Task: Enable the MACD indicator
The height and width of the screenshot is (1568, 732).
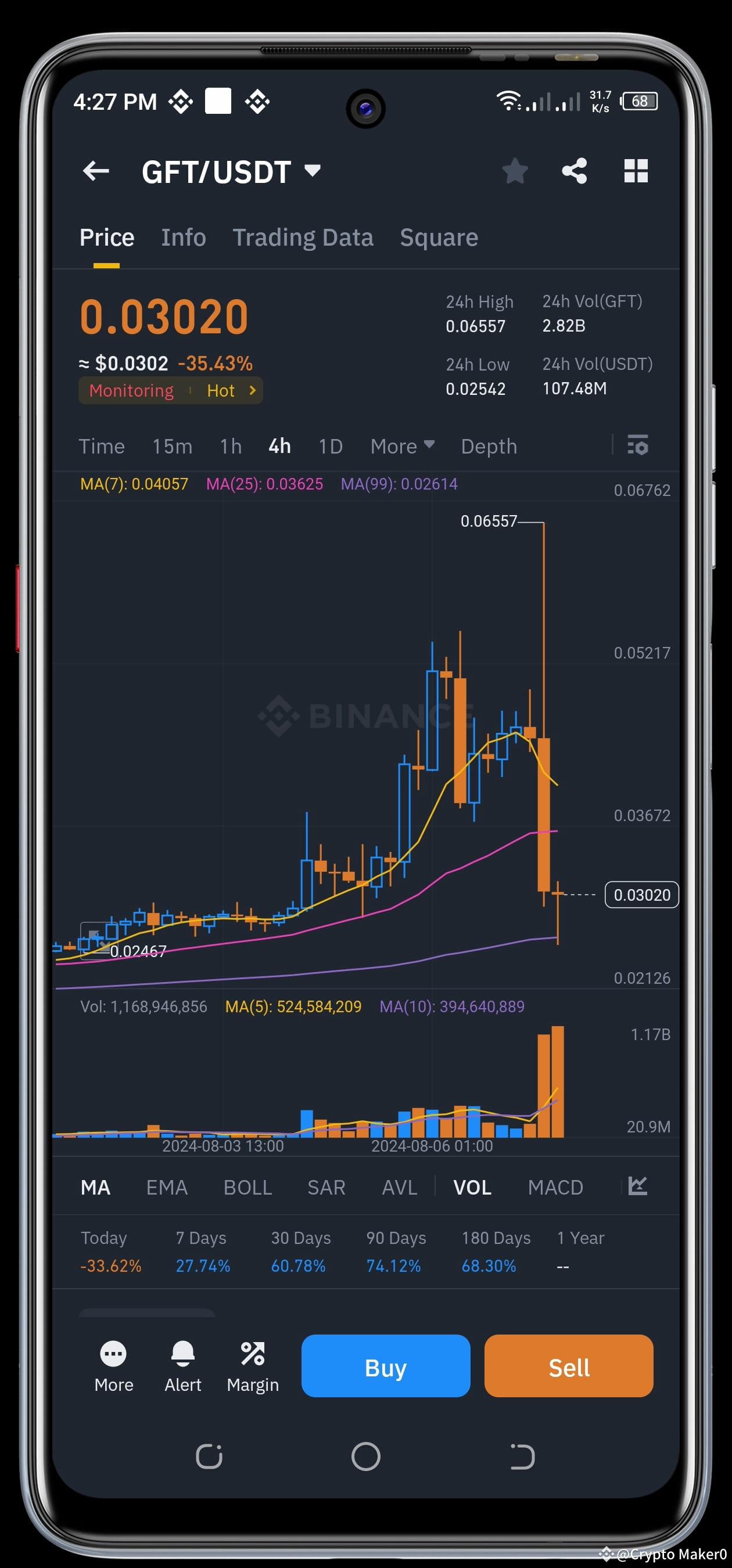Action: click(554, 1186)
